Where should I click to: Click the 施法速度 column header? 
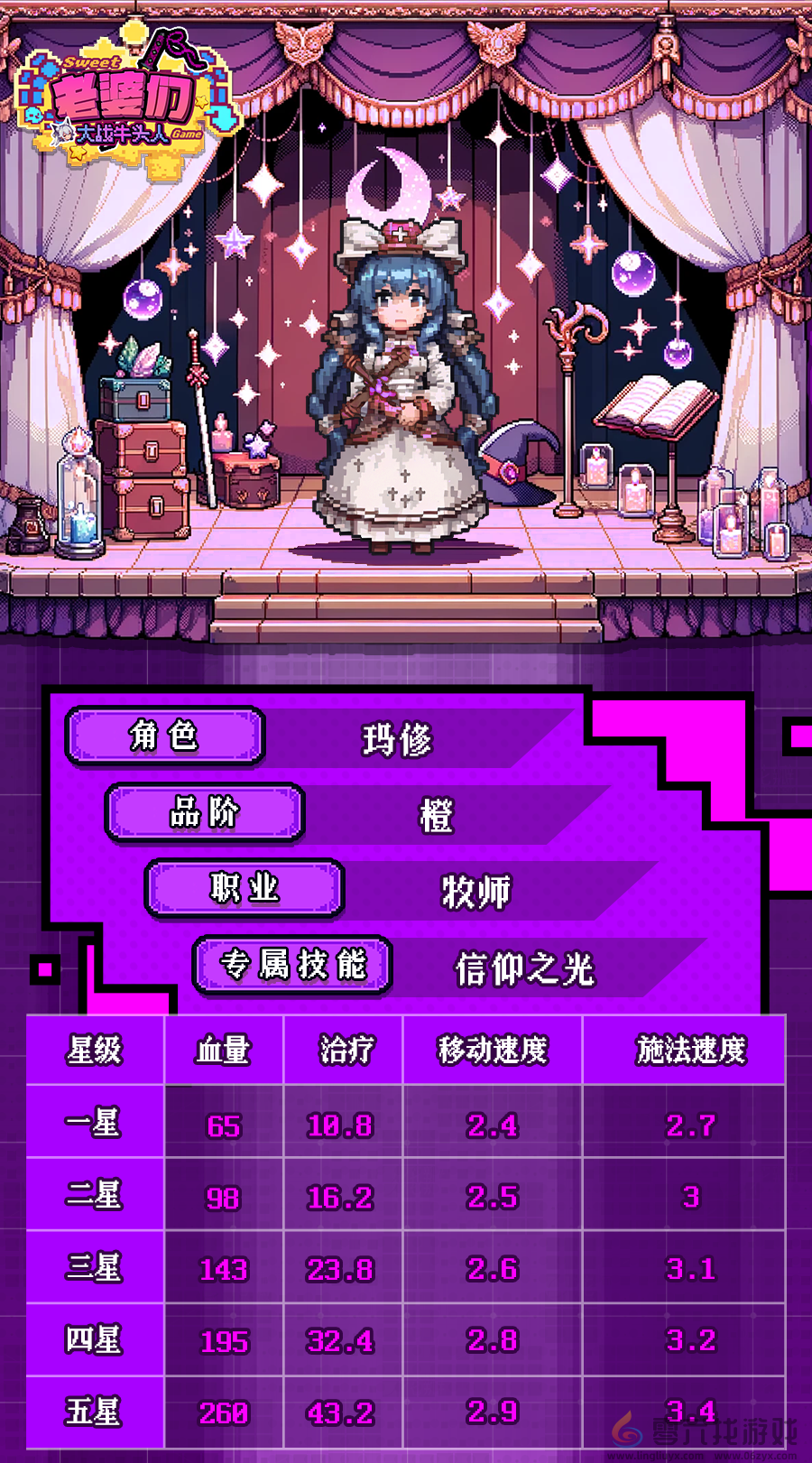690,1050
